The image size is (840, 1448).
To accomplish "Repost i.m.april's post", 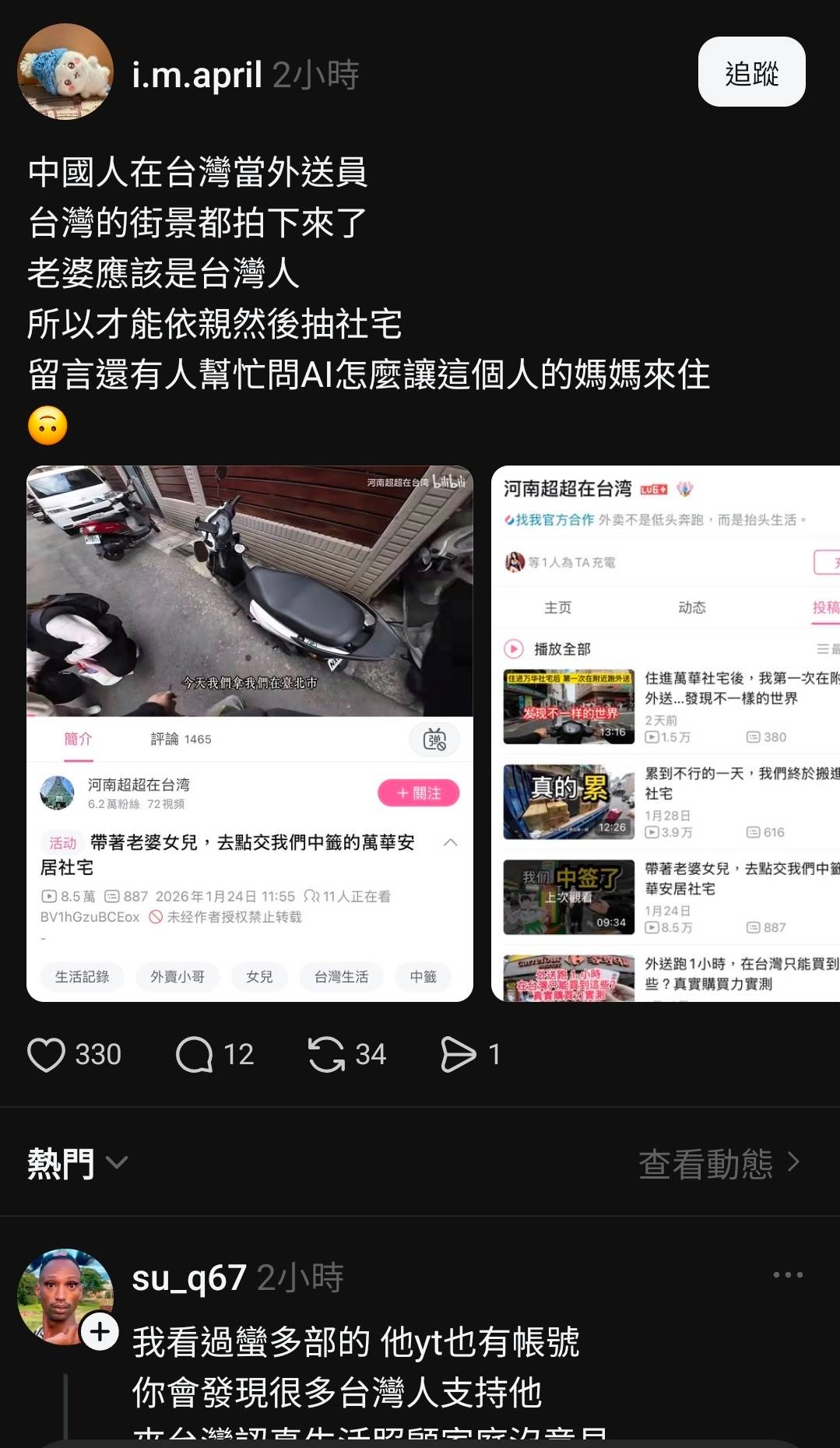I will click(x=327, y=1055).
